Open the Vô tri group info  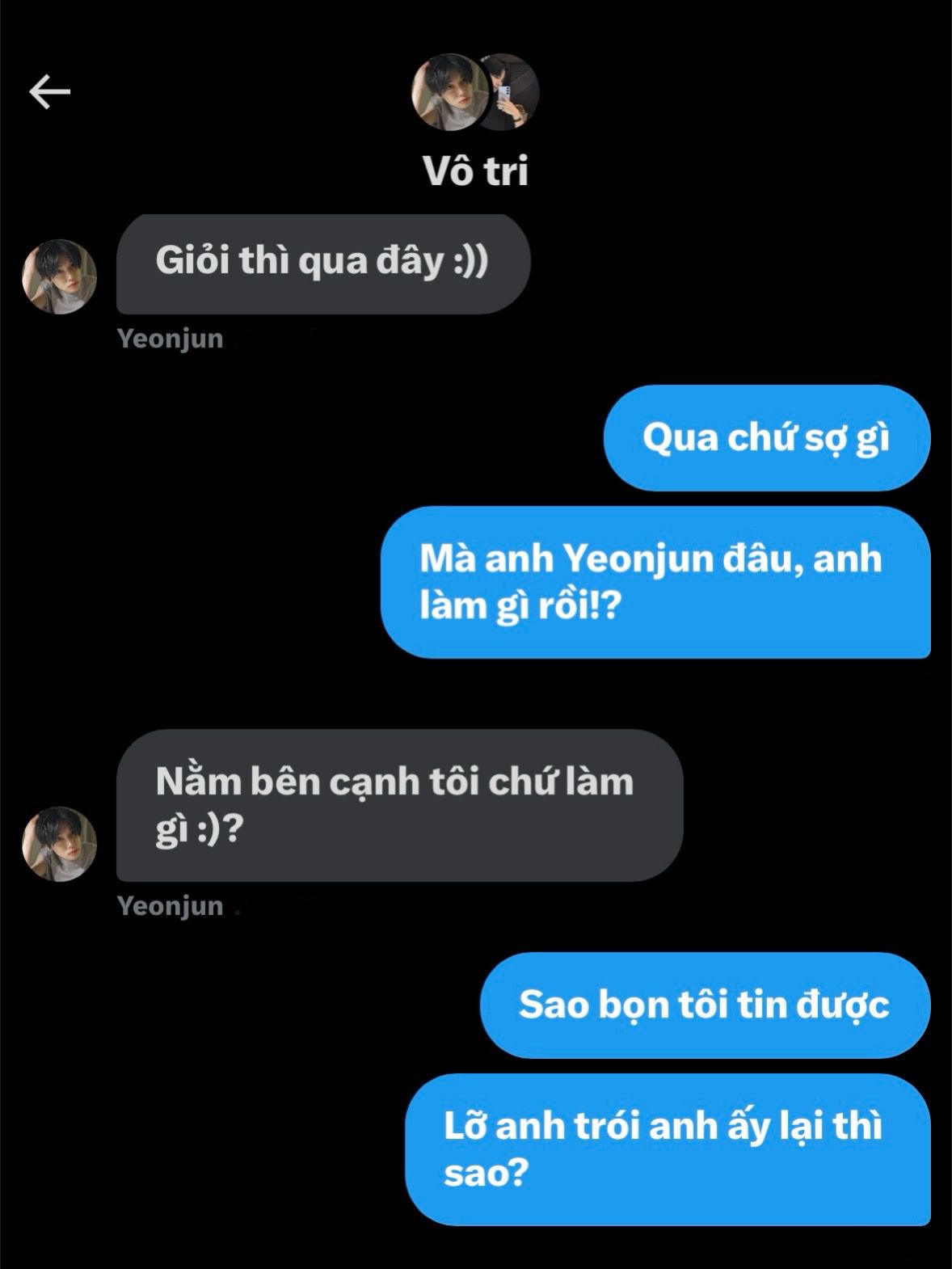[x=475, y=171]
